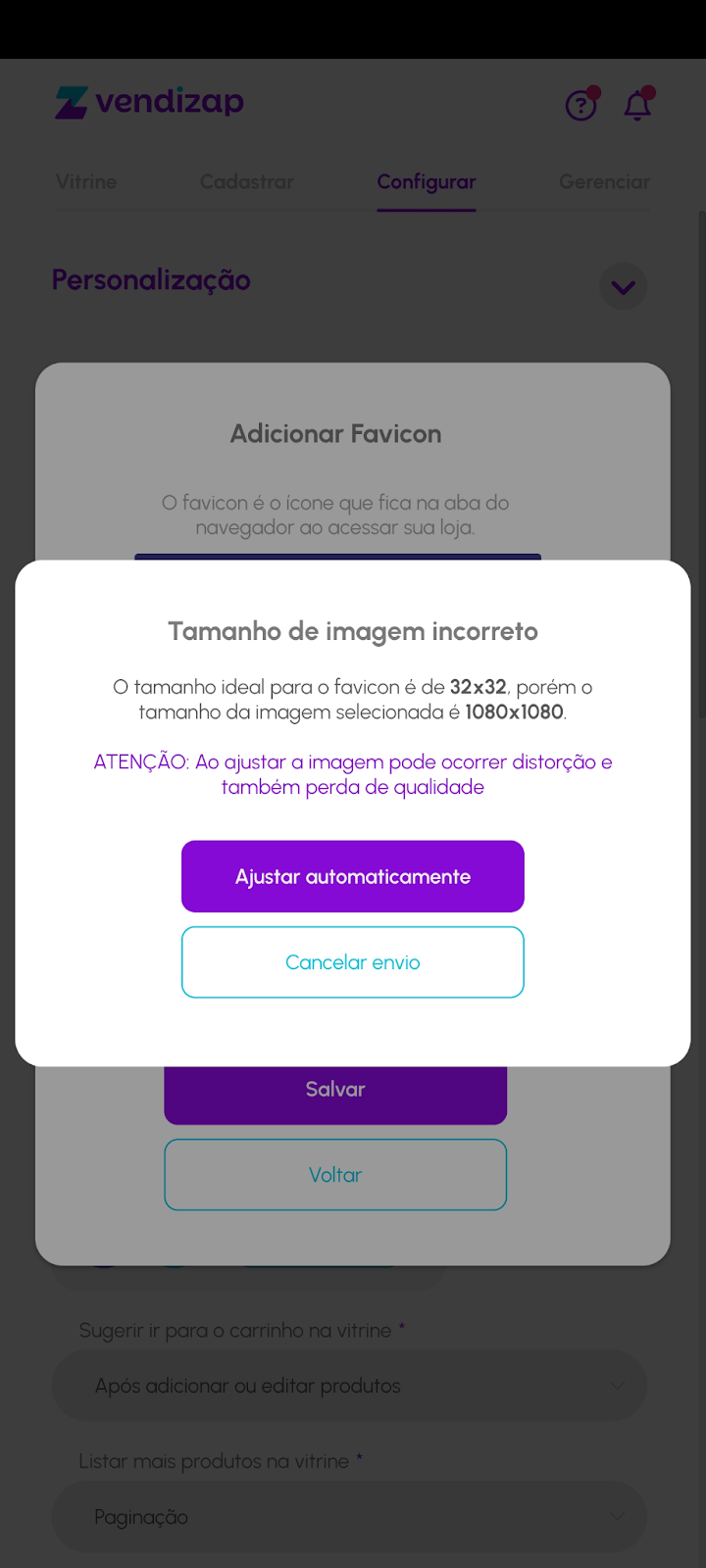Select the Configurar tab
This screenshot has width=706, height=1568.
click(427, 182)
